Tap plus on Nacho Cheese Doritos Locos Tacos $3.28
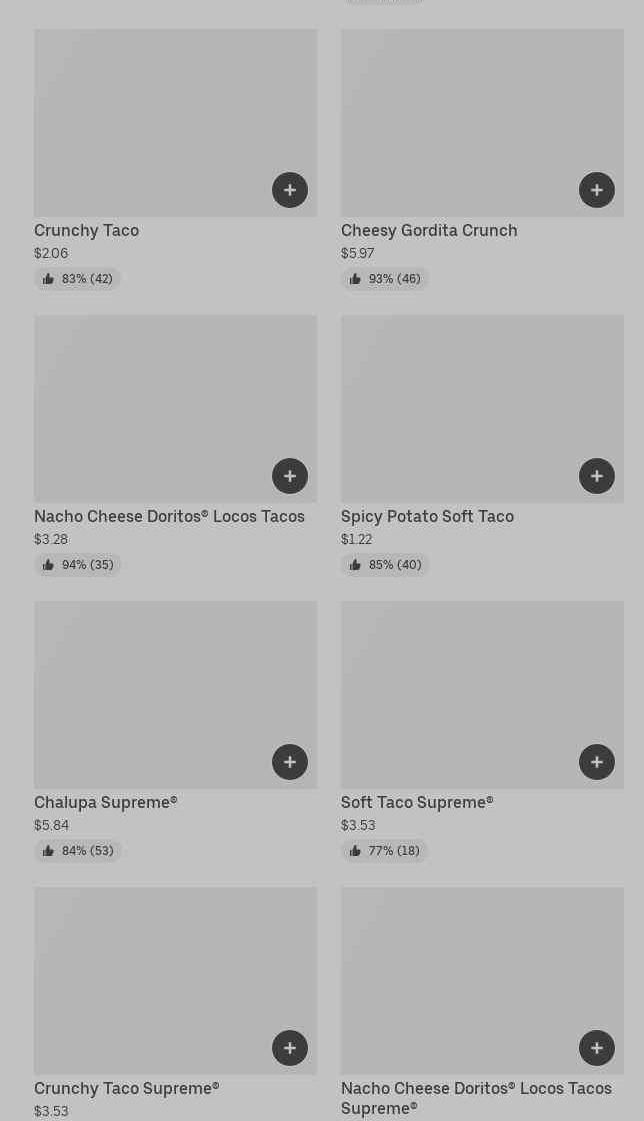This screenshot has height=1121, width=644. pos(289,476)
